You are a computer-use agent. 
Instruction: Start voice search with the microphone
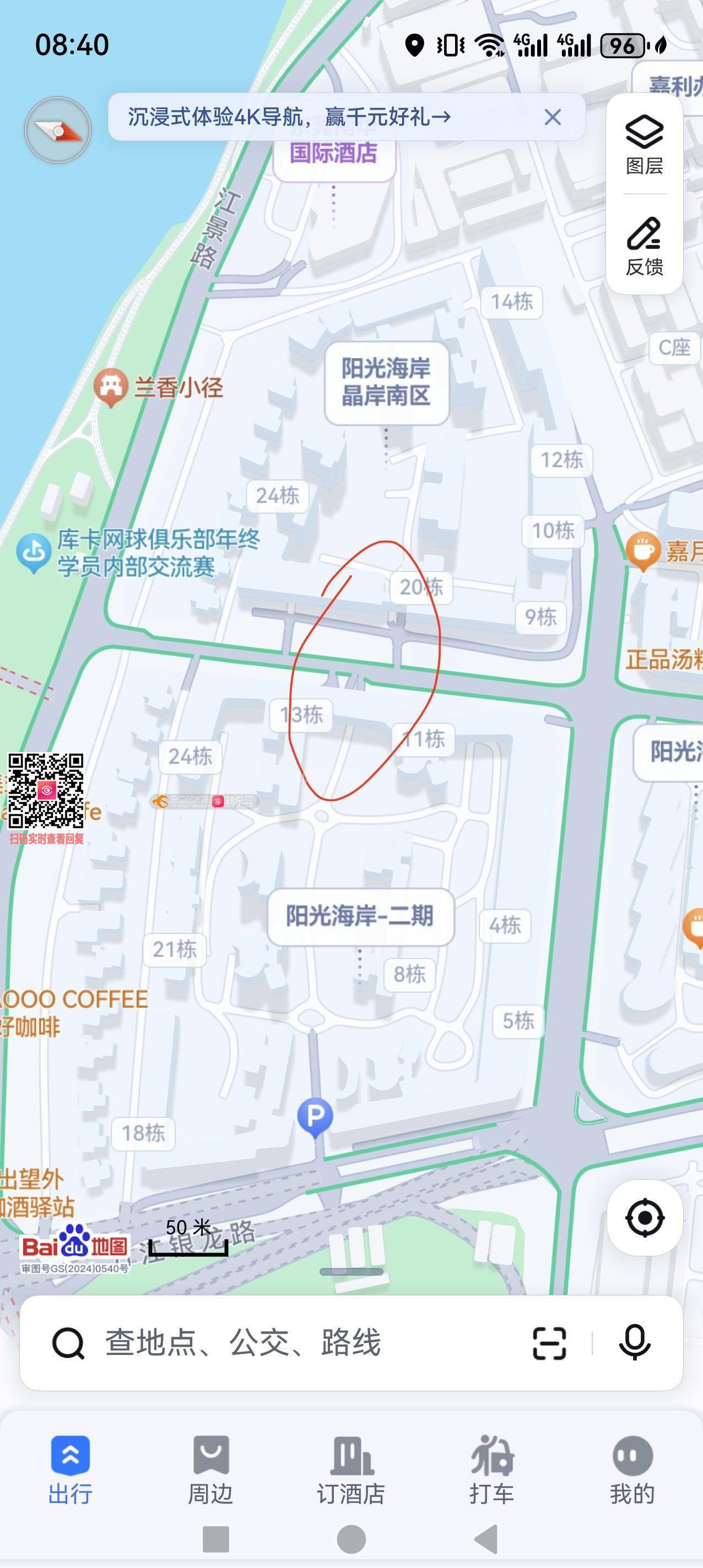click(634, 1343)
